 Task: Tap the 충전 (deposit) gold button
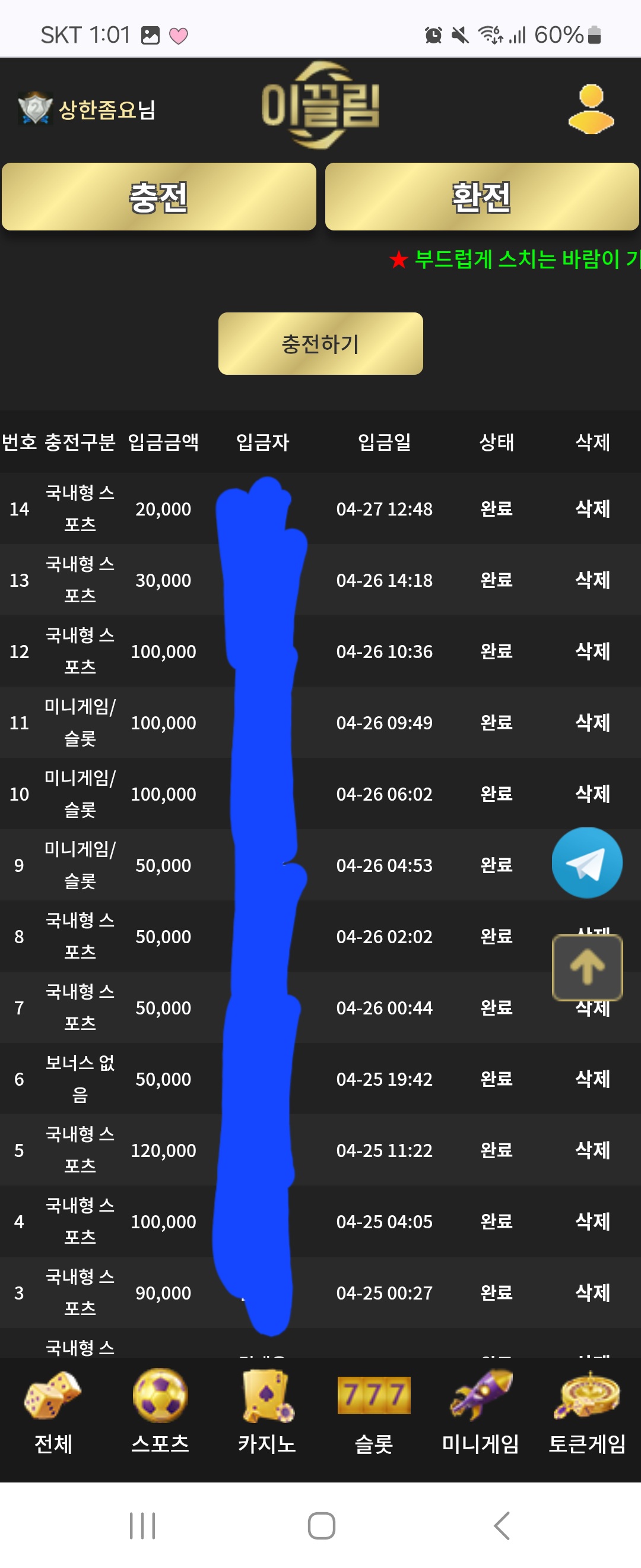pos(158,197)
